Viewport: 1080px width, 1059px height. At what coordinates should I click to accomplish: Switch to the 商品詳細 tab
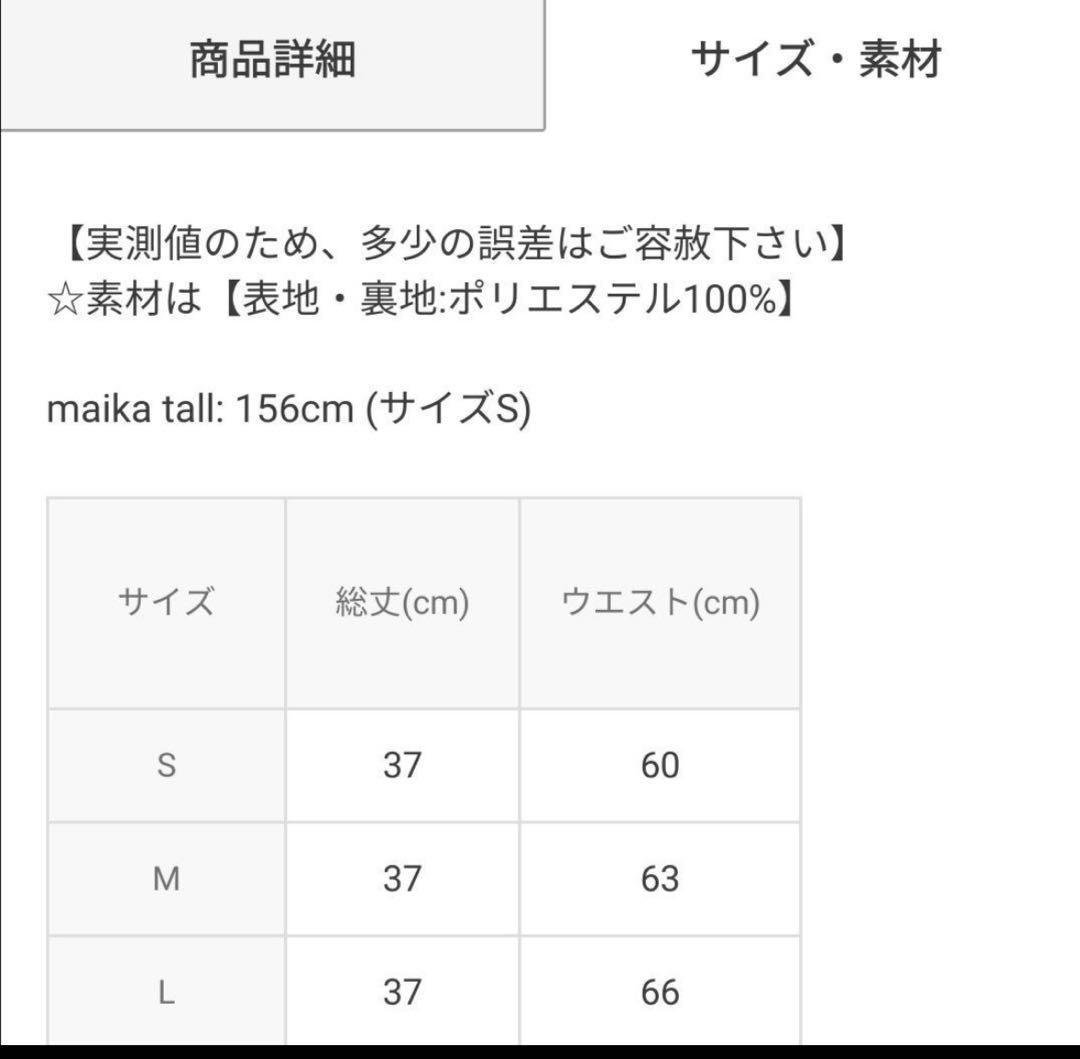click(x=272, y=60)
